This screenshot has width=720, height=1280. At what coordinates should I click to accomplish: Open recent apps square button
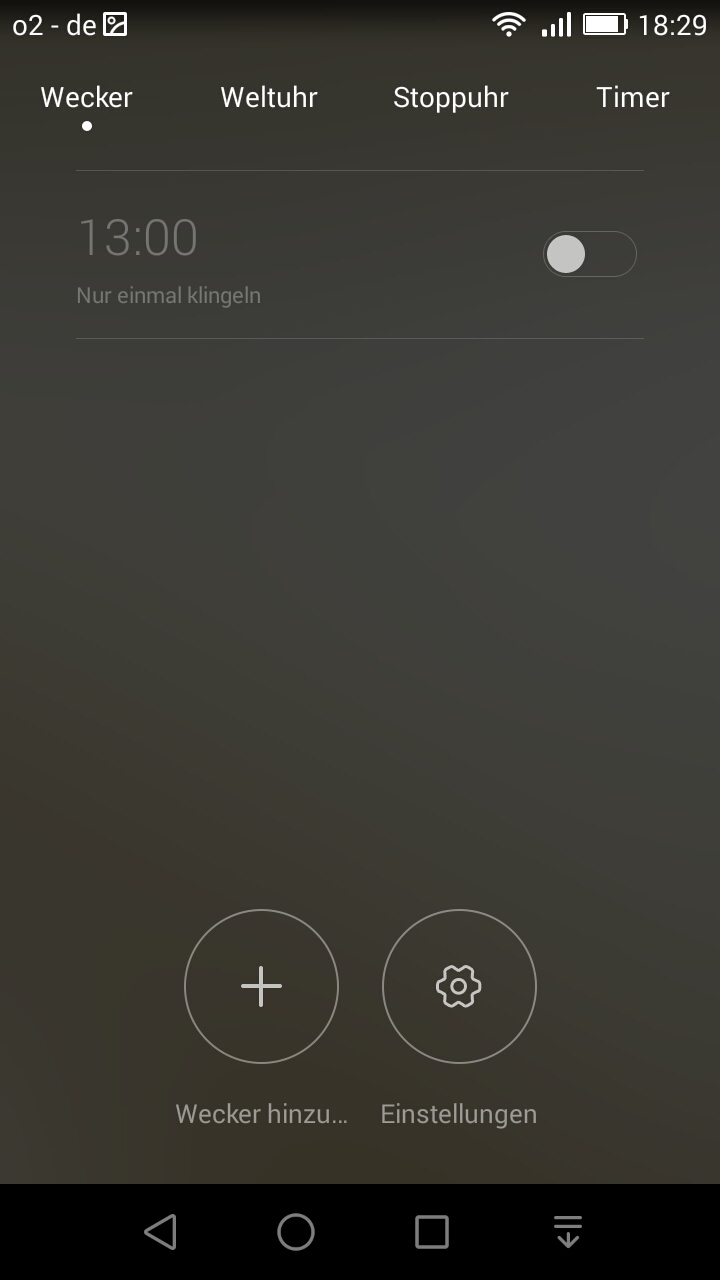(x=432, y=1232)
